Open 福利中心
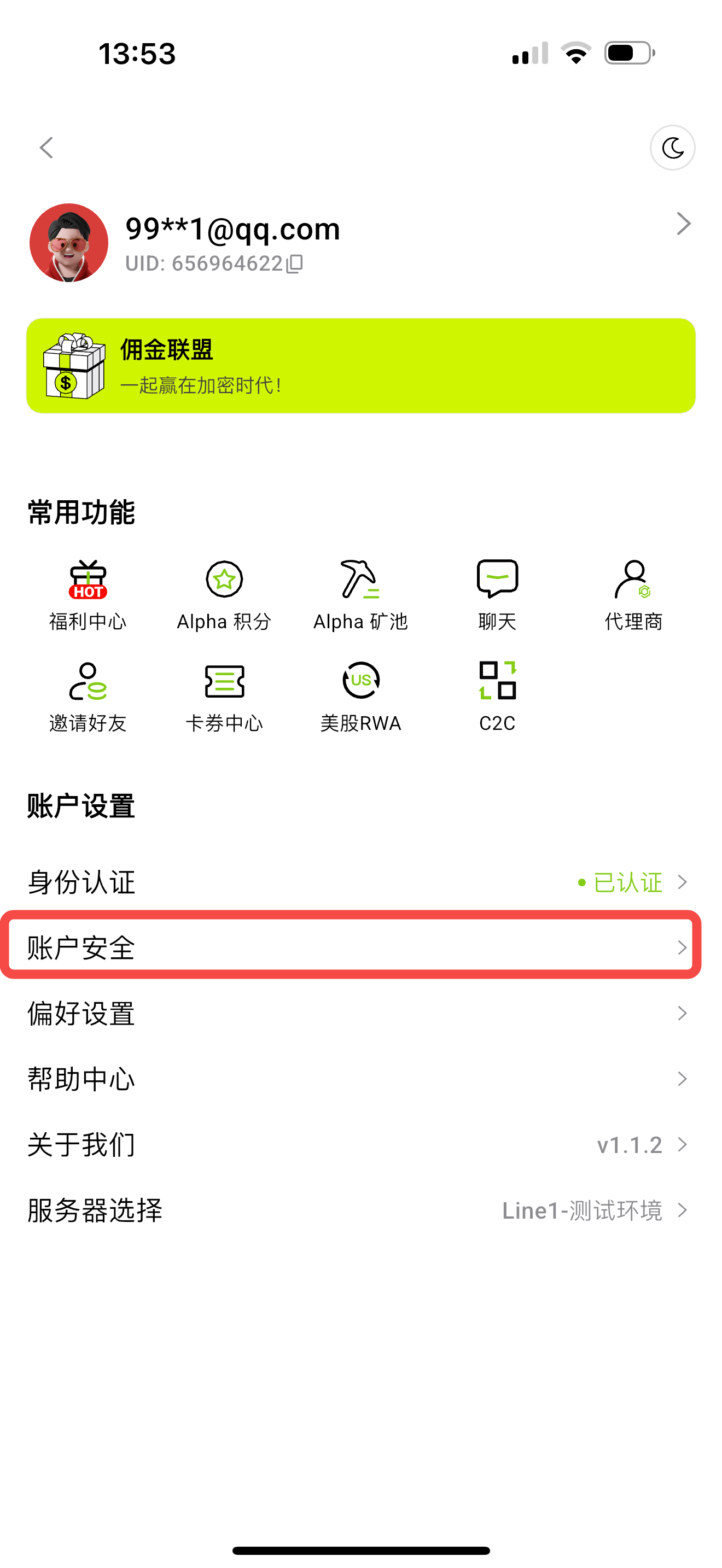Image resolution: width=722 pixels, height=1568 pixels. point(88,594)
